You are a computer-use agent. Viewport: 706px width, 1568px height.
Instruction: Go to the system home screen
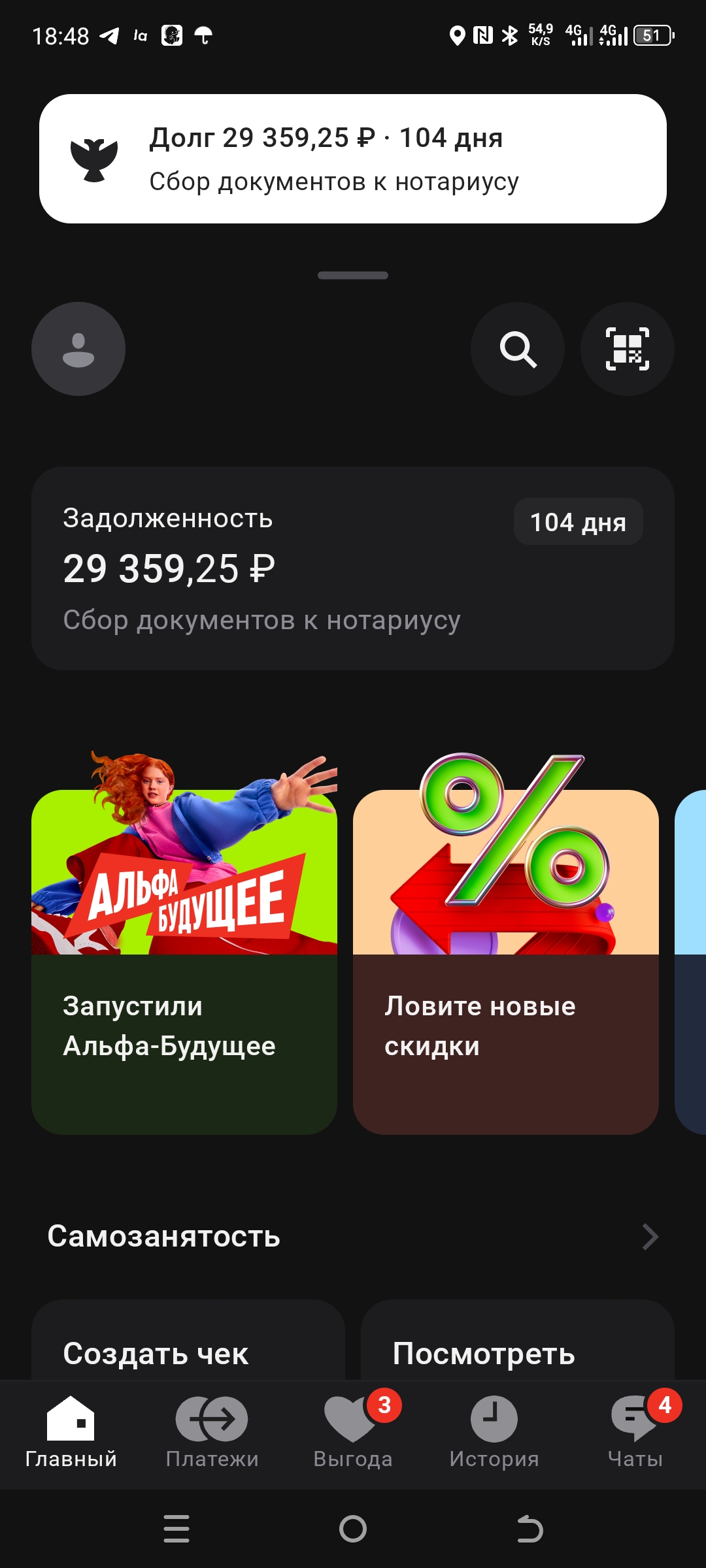pyautogui.click(x=353, y=1529)
